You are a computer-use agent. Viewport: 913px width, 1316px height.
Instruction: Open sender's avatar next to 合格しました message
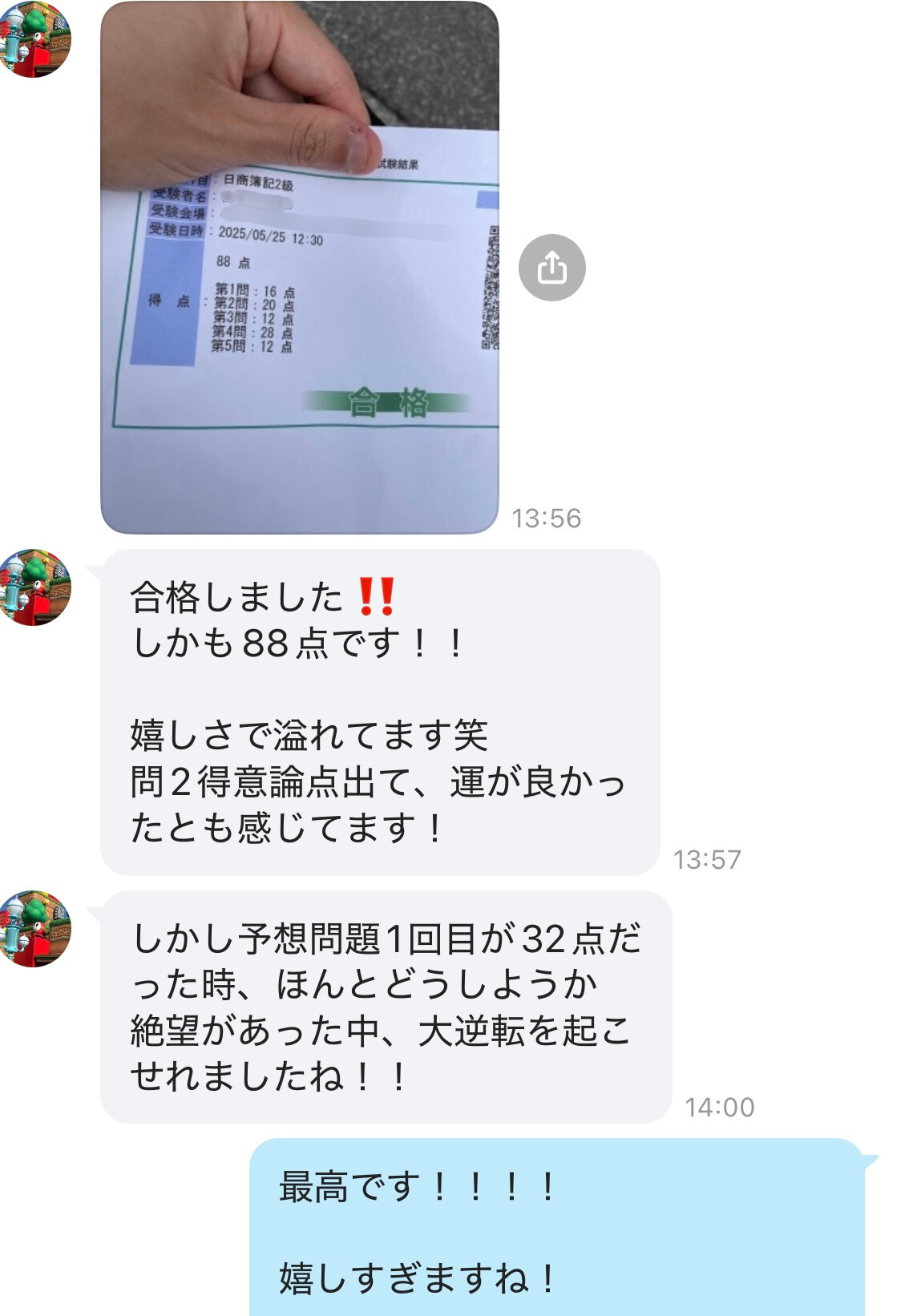tap(36, 587)
